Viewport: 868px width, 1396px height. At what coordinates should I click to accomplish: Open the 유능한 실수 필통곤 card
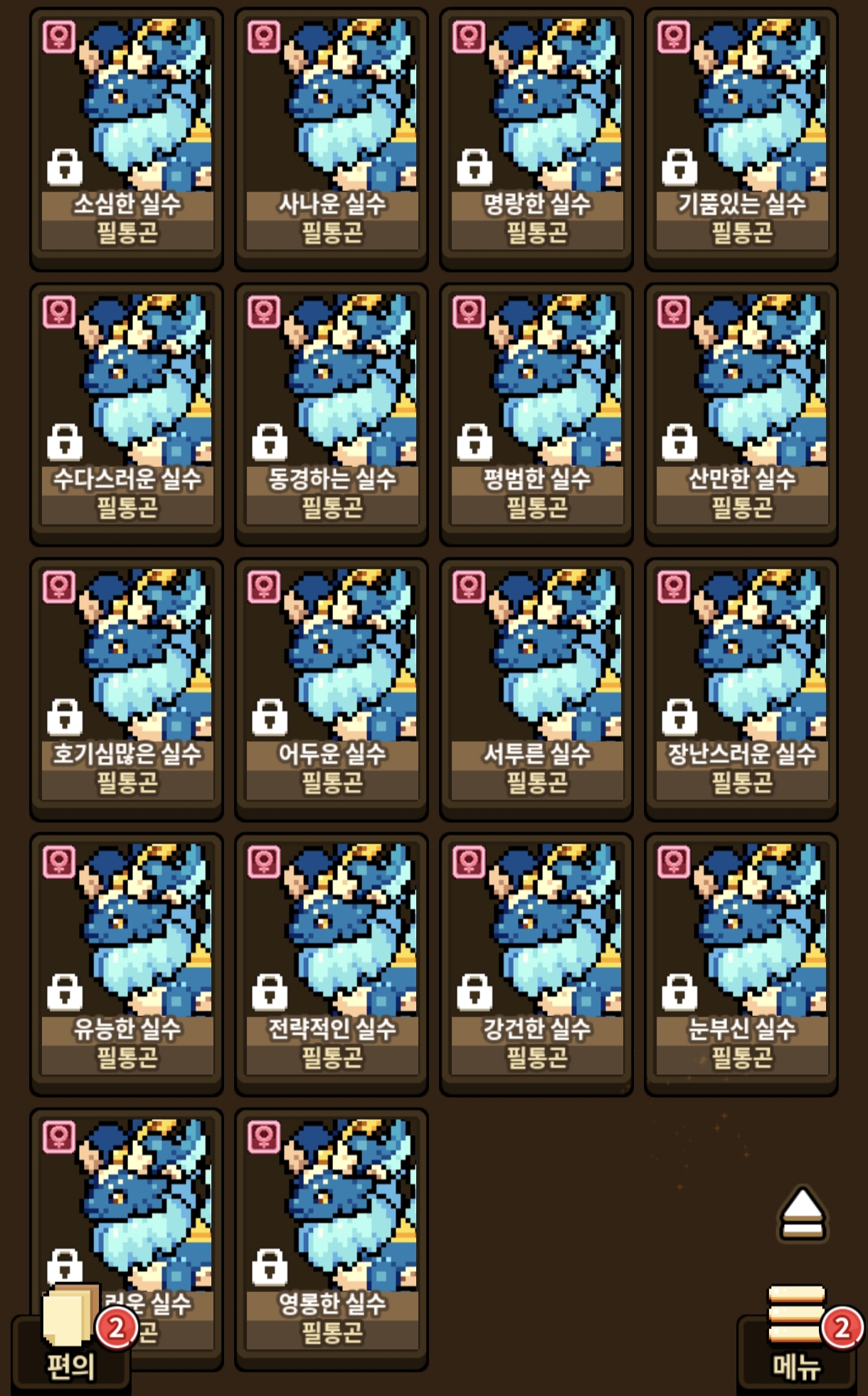tap(127, 965)
